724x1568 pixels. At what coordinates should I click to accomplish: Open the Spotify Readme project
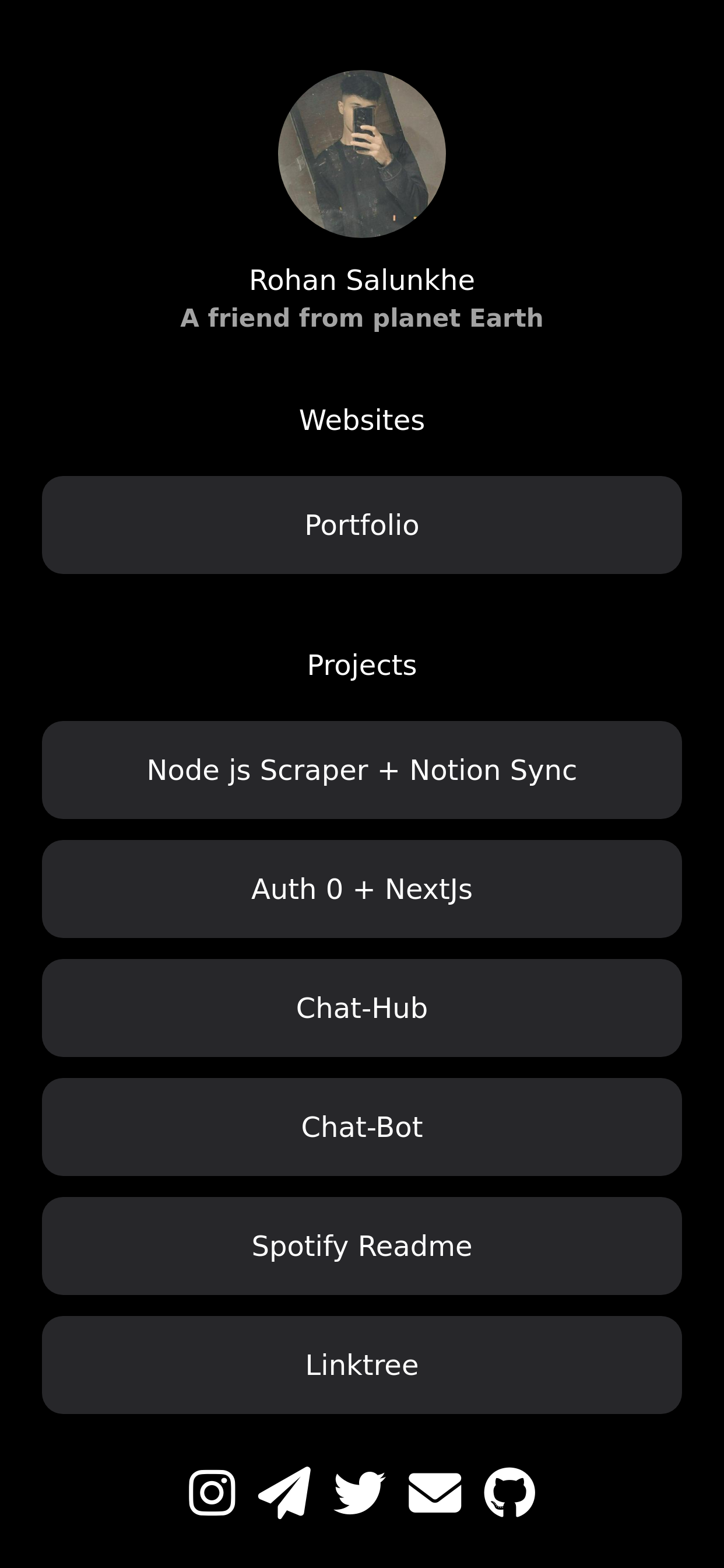point(362,1246)
